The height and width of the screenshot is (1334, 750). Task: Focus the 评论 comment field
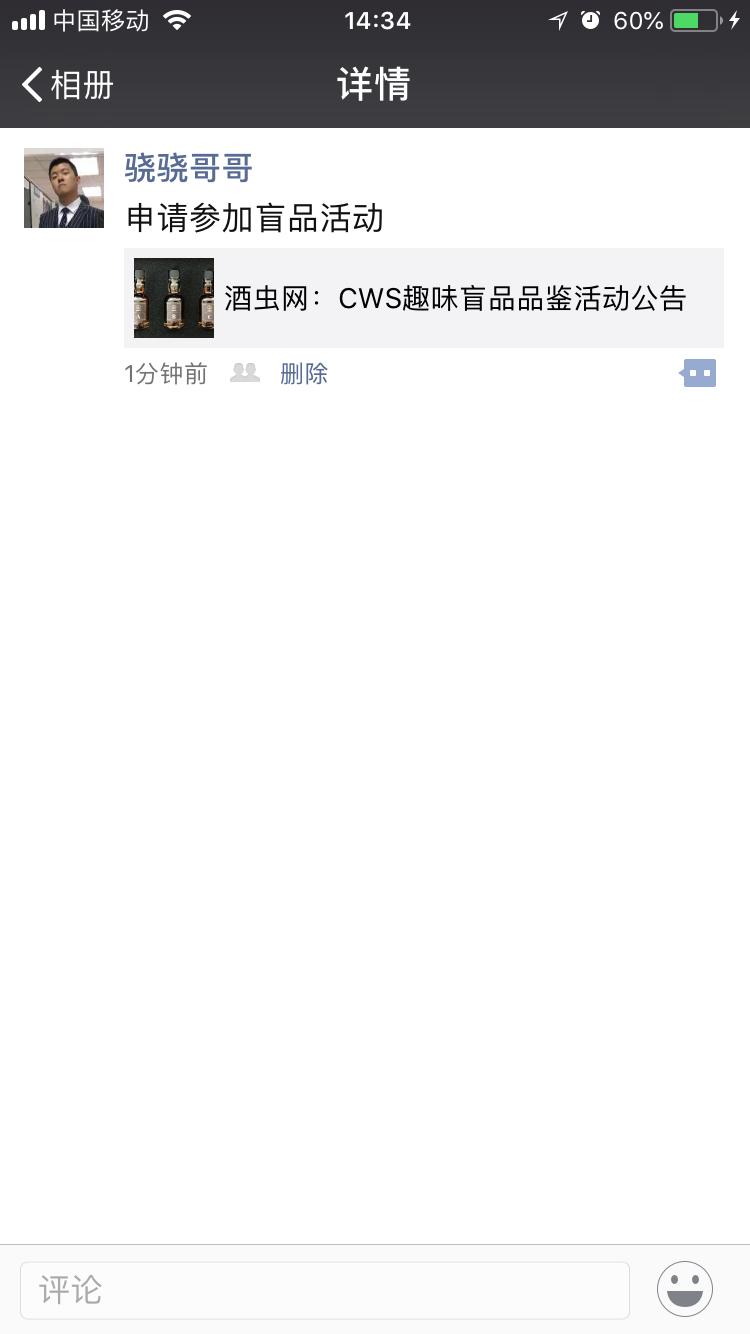[x=324, y=1290]
